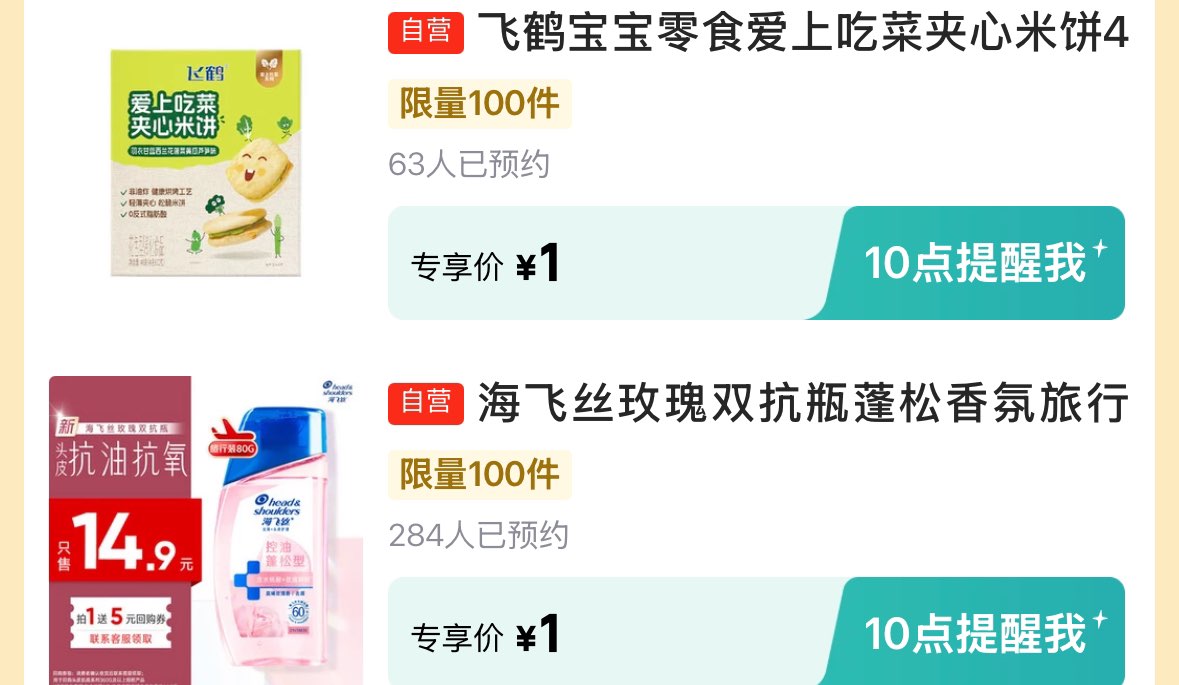Image resolution: width=1179 pixels, height=685 pixels.
Task: Set 10点提醒我 for 飞鹤 rice cracker
Action: (974, 263)
